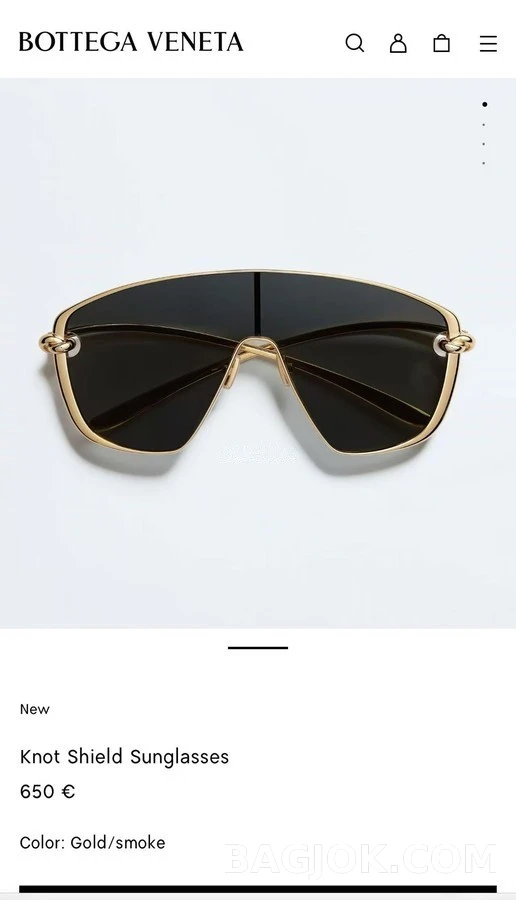Open the Knot Shield Sunglasses product image

pos(258,353)
